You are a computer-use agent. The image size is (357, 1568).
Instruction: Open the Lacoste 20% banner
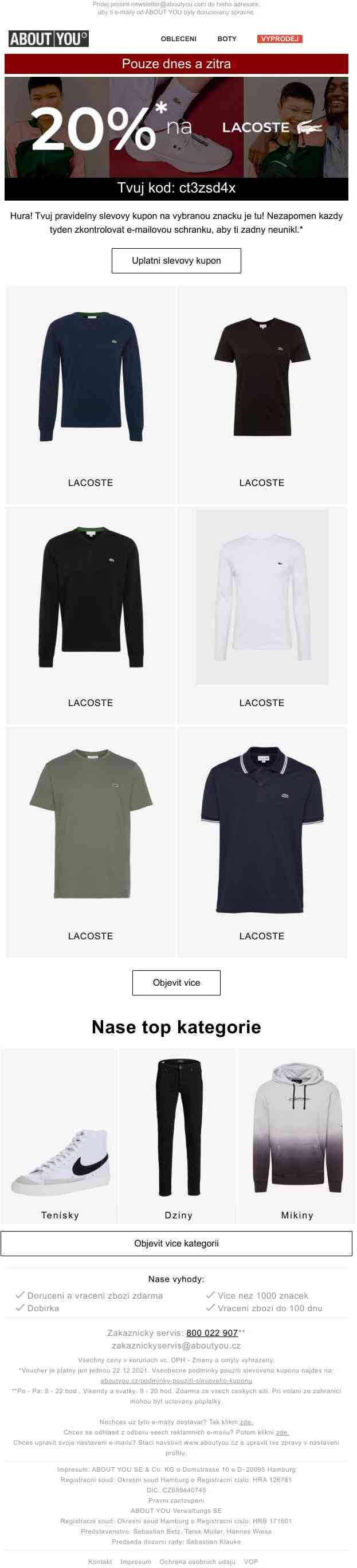pyautogui.click(x=176, y=128)
